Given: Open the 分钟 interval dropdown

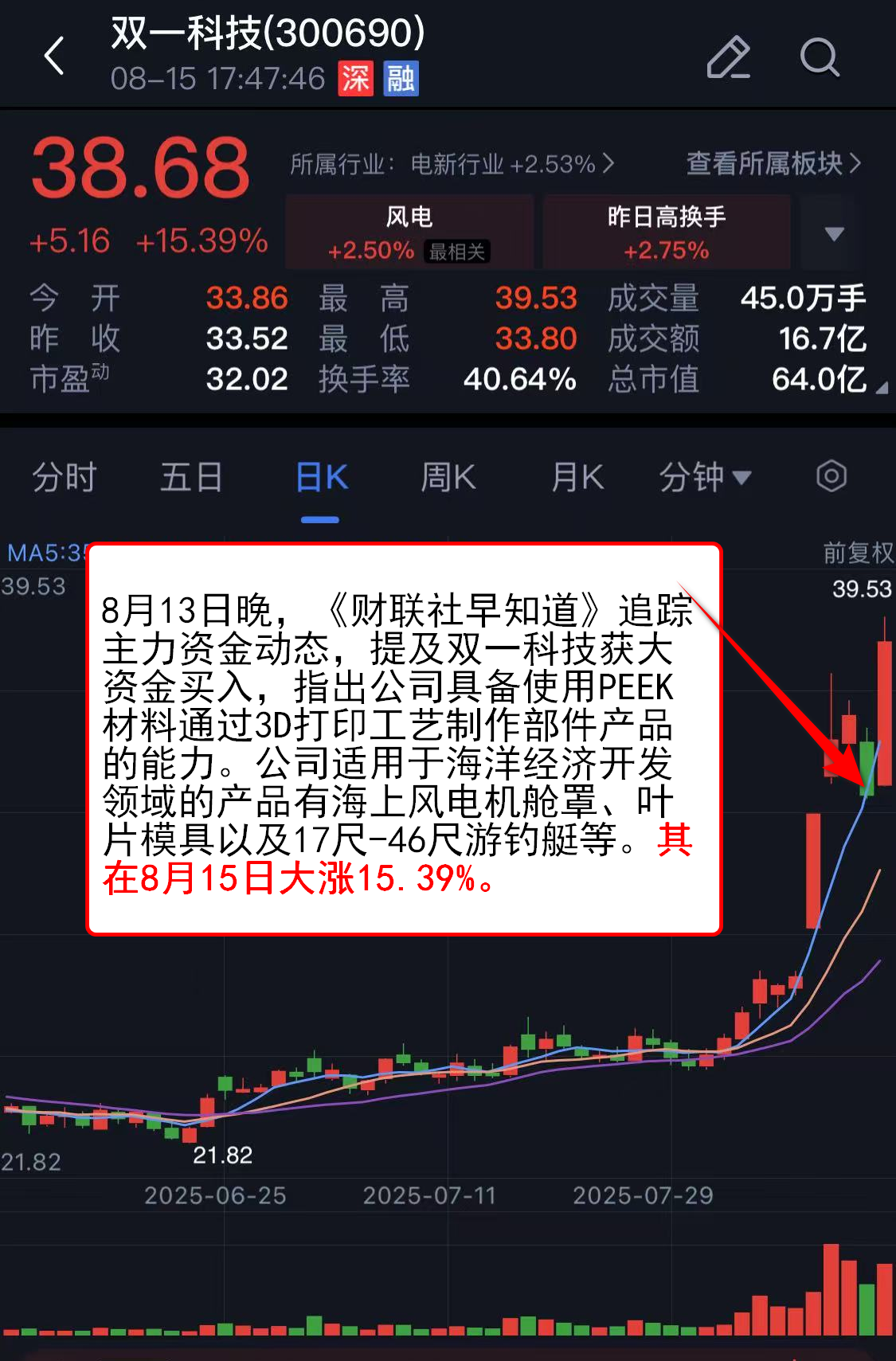Looking at the screenshot, I should 704,478.
